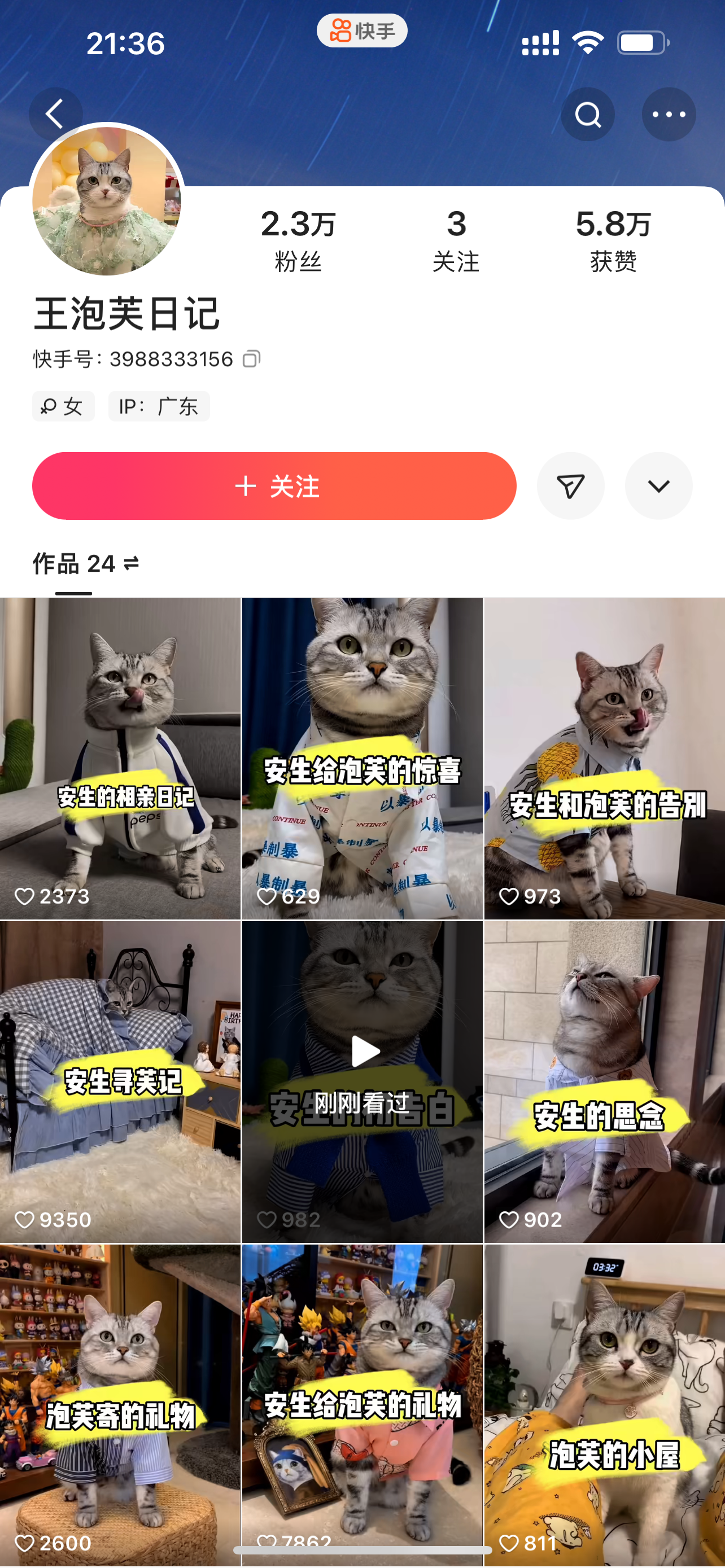The height and width of the screenshot is (1568, 725).
Task: Go back using the top-left arrow
Action: click(55, 114)
